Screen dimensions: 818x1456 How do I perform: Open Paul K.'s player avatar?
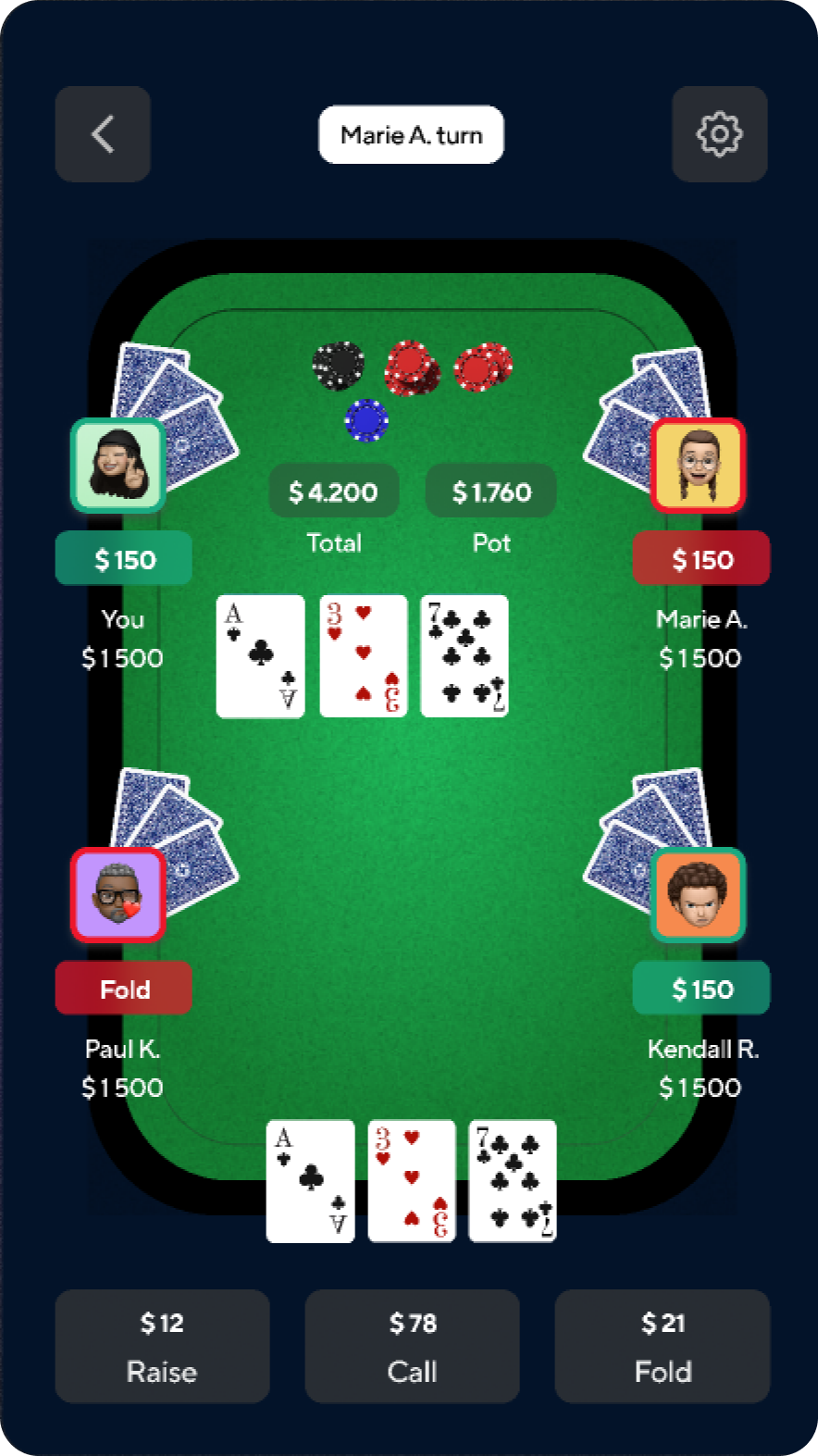118,895
